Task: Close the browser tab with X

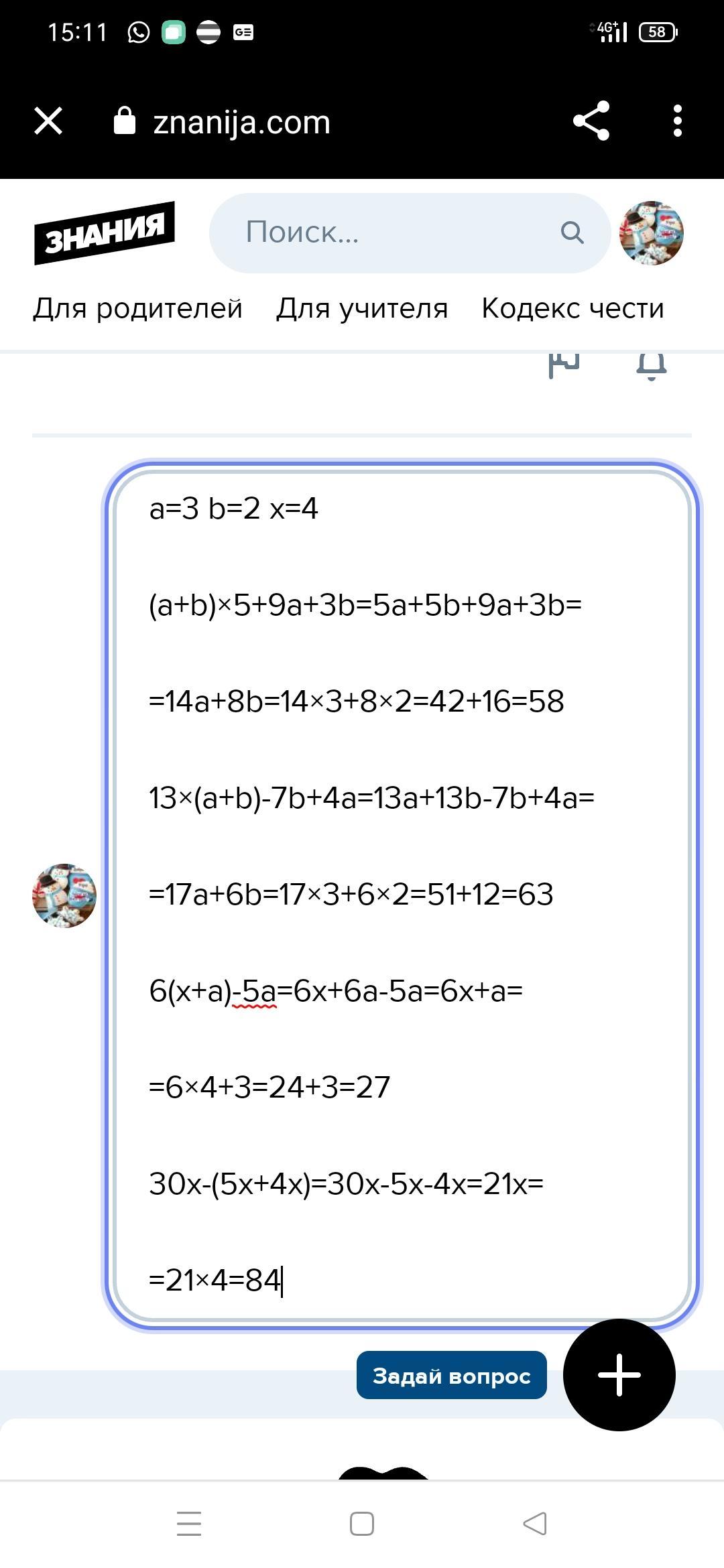Action: coord(48,121)
